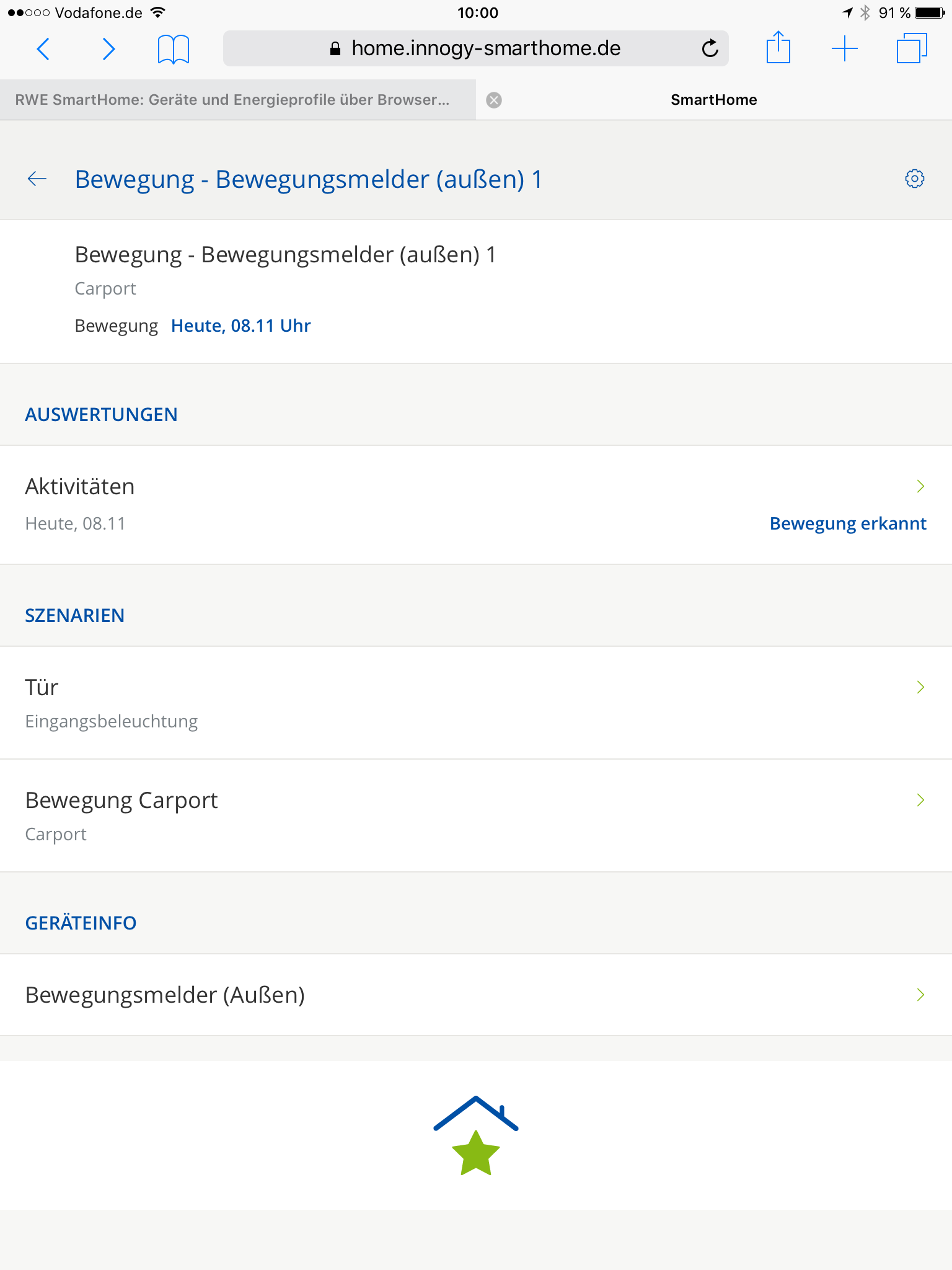Open device settings gear icon
The height and width of the screenshot is (1270, 952).
914,179
